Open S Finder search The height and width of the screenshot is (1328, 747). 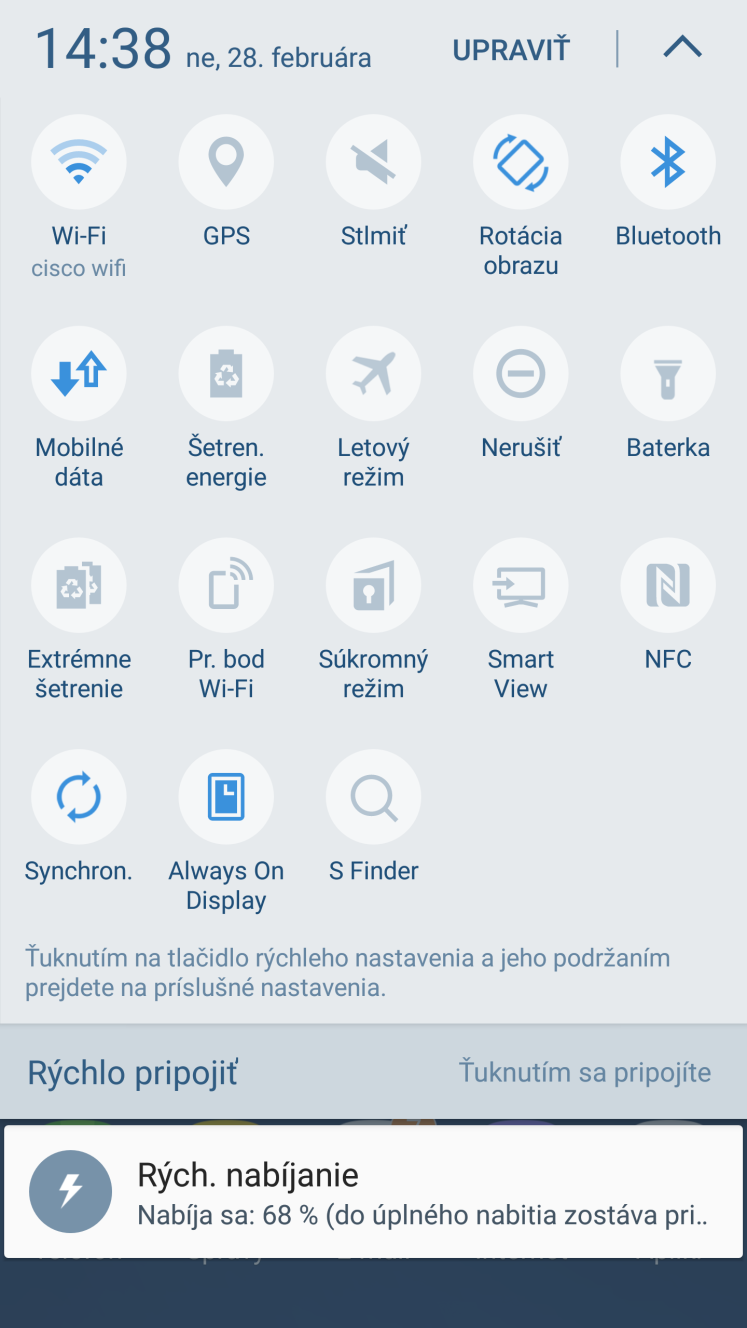point(373,798)
